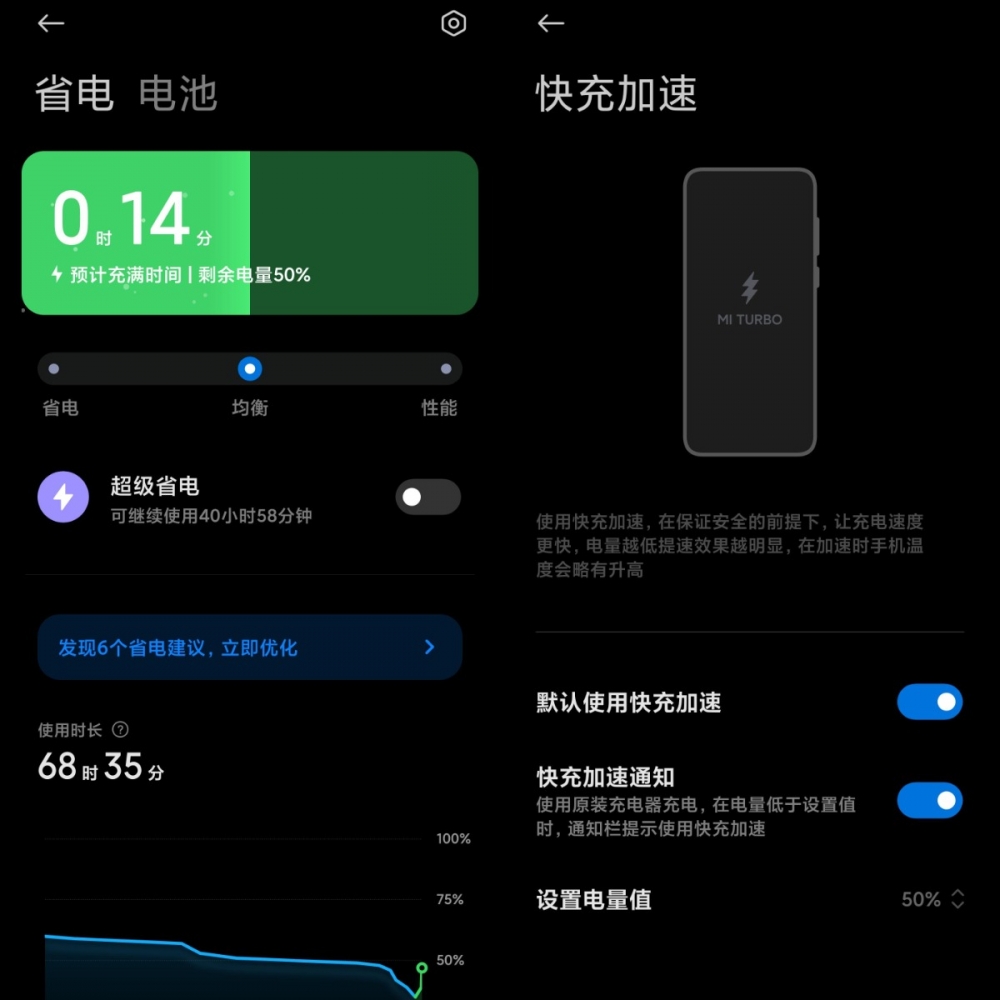This screenshot has height=1000, width=1000.
Task: Select 省电 mode on the slider
Action: tap(54, 369)
